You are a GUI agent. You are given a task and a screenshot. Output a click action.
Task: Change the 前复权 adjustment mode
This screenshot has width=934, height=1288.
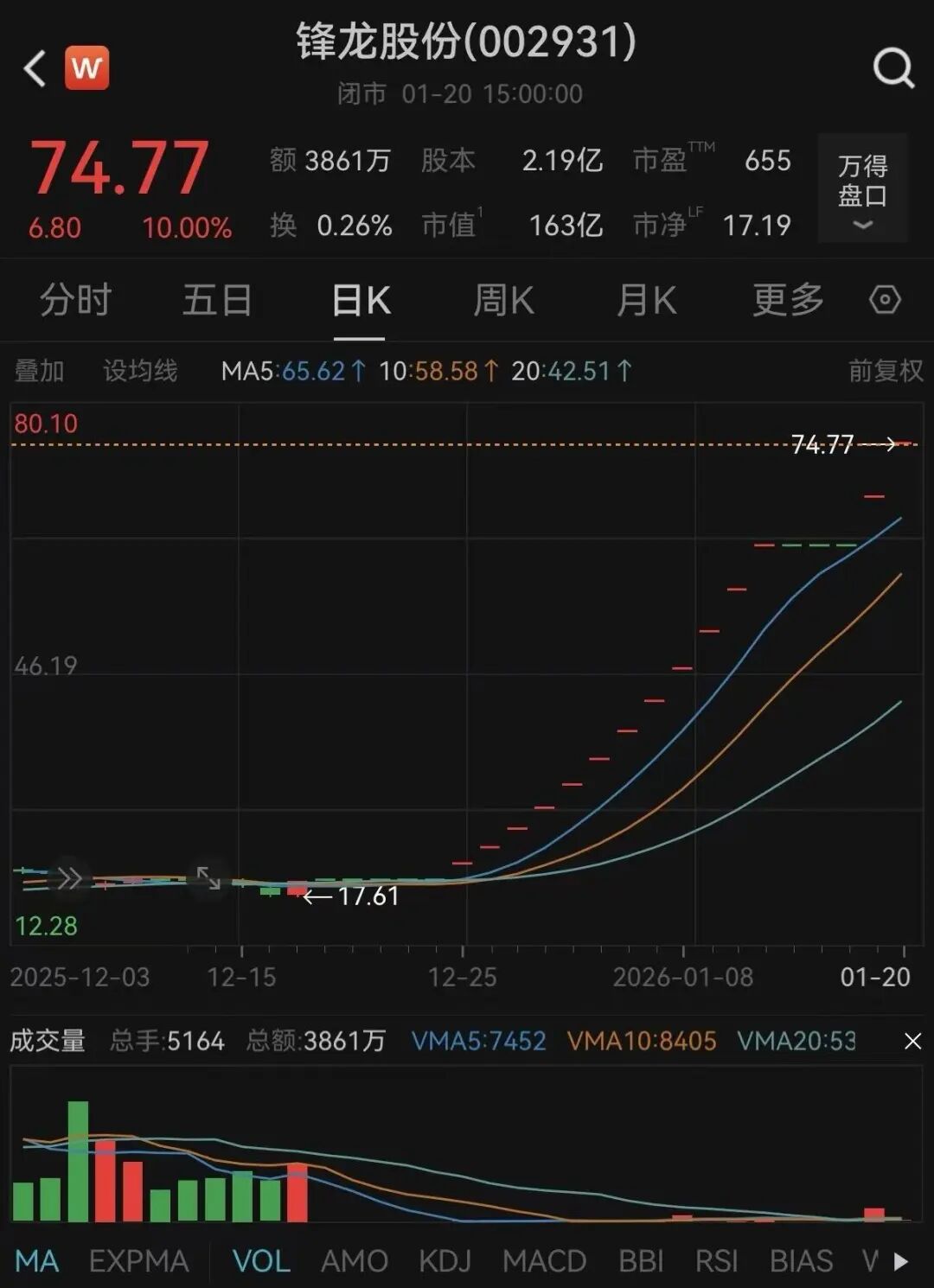[x=885, y=371]
